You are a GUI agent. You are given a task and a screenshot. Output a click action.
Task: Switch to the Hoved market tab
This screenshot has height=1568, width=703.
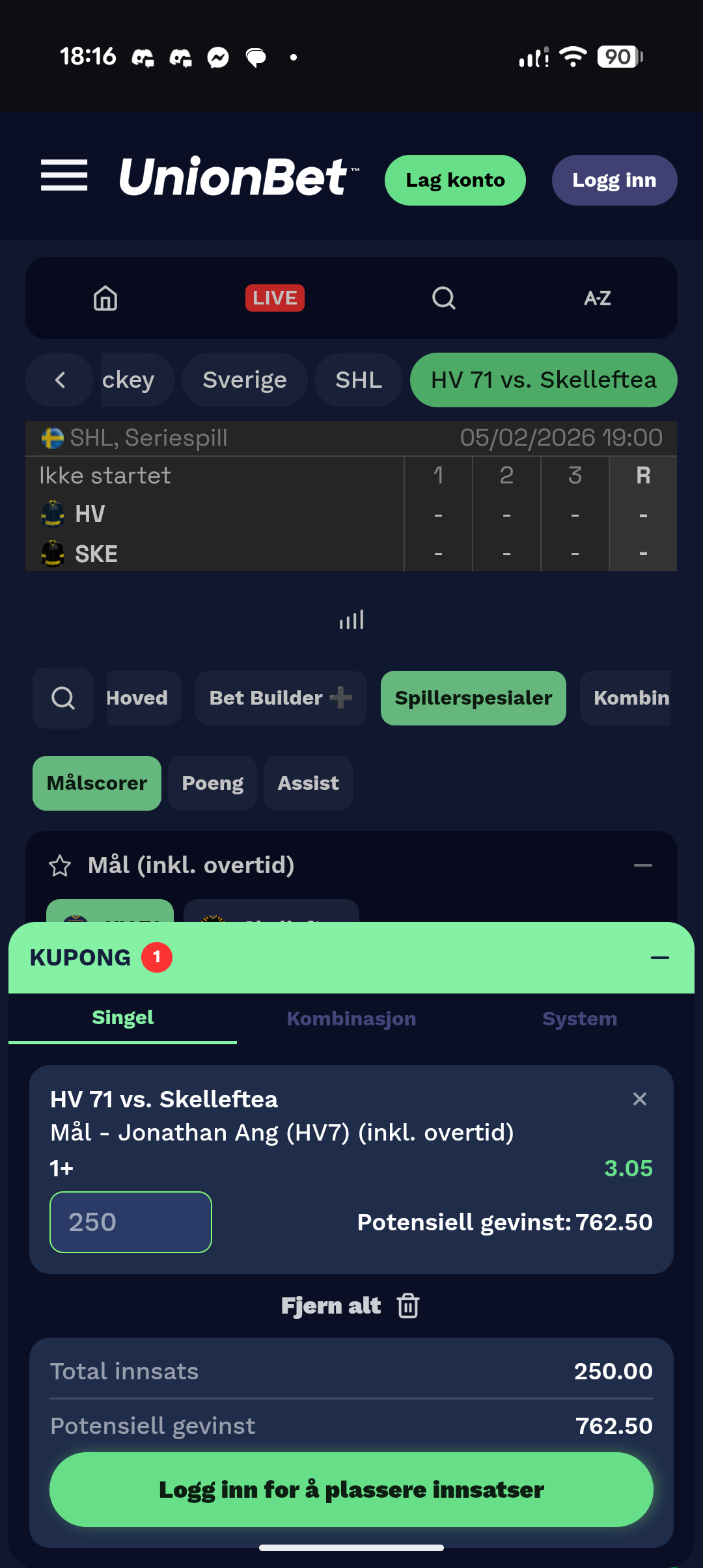click(x=137, y=698)
